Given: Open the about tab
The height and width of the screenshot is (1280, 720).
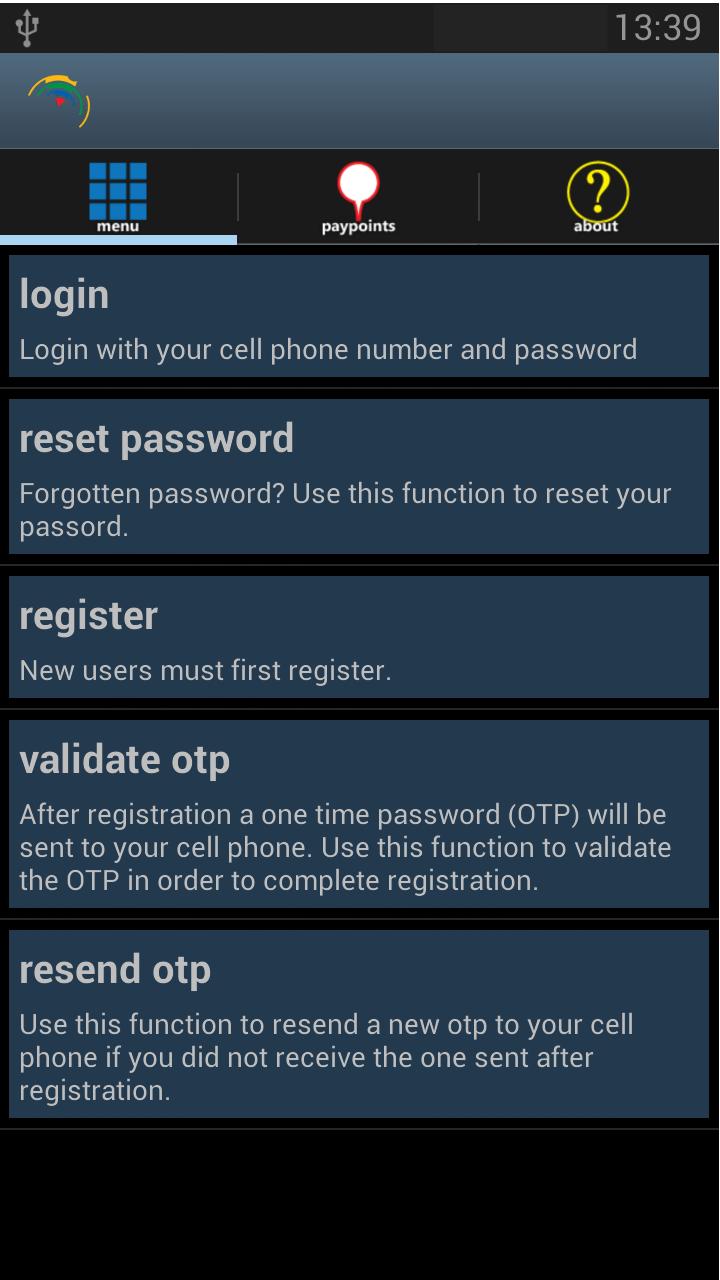Looking at the screenshot, I should click(x=597, y=196).
